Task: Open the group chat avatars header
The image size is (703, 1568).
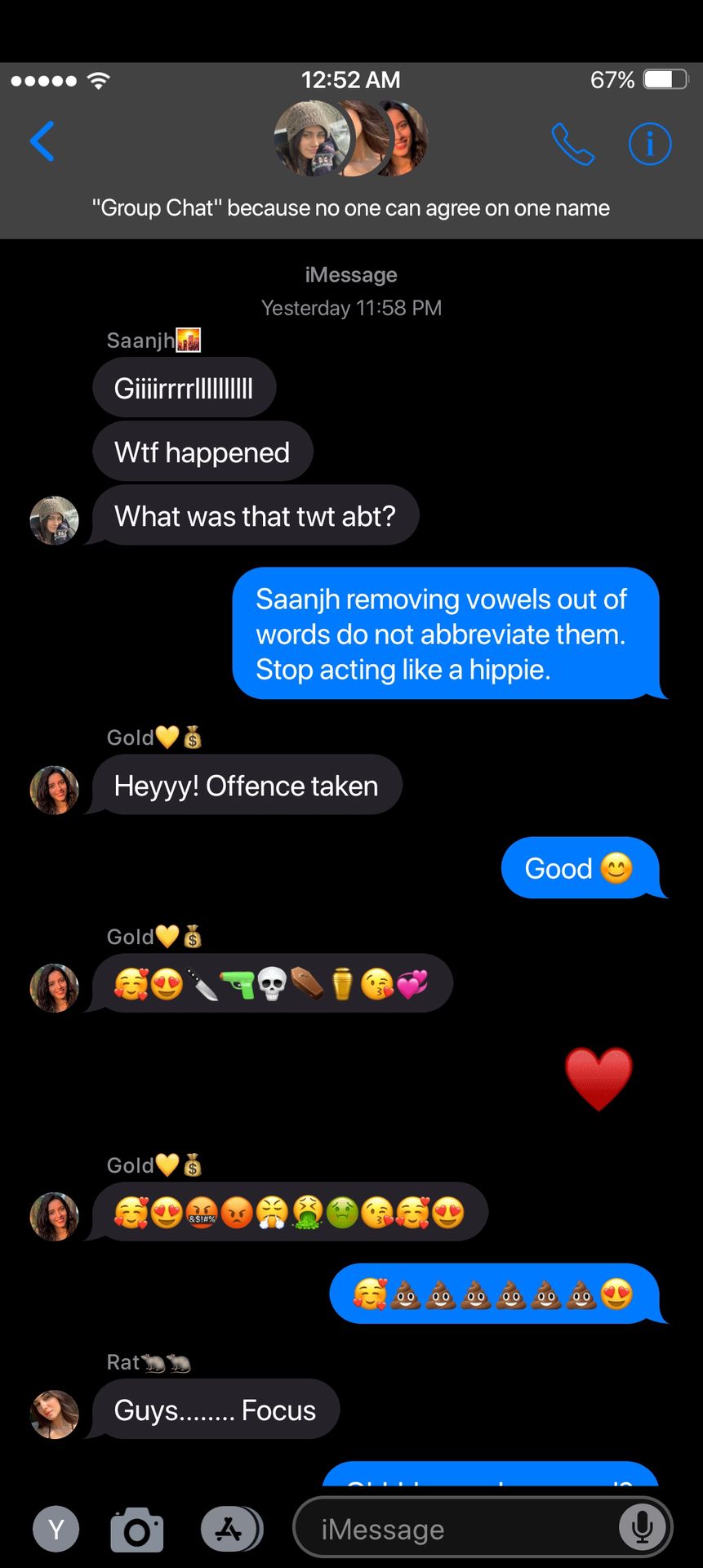Action: [350, 139]
